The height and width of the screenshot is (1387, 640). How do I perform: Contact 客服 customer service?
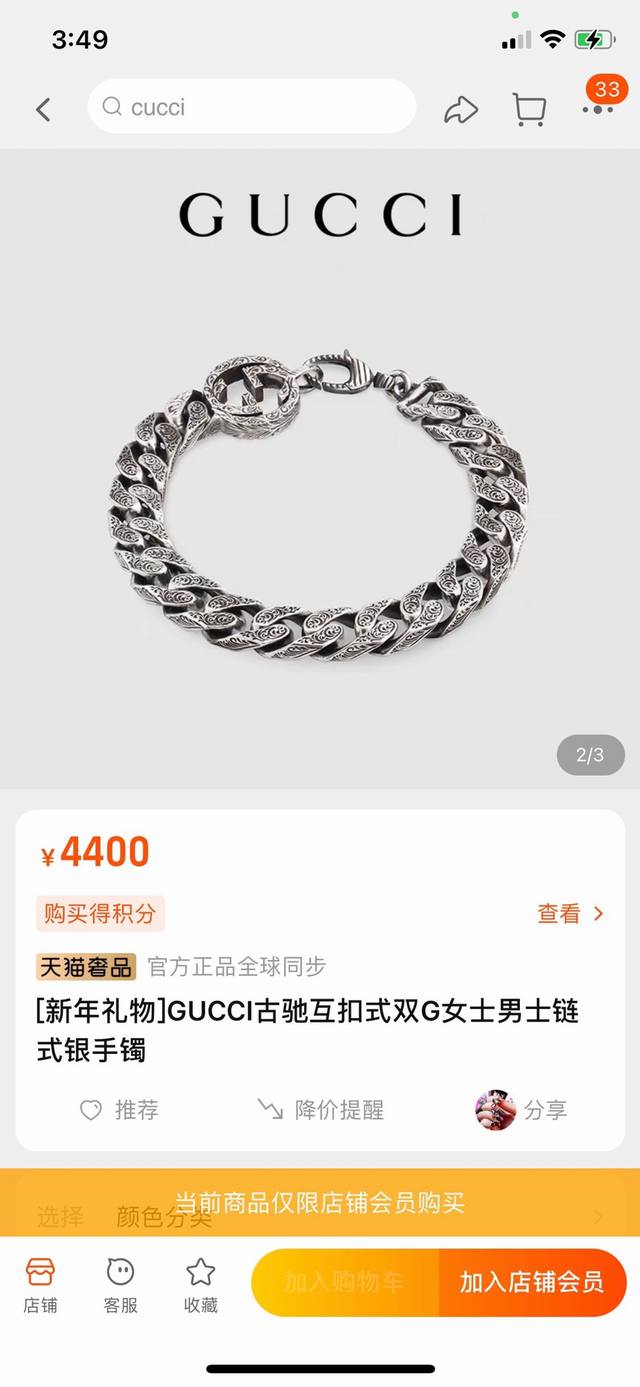click(x=121, y=1284)
